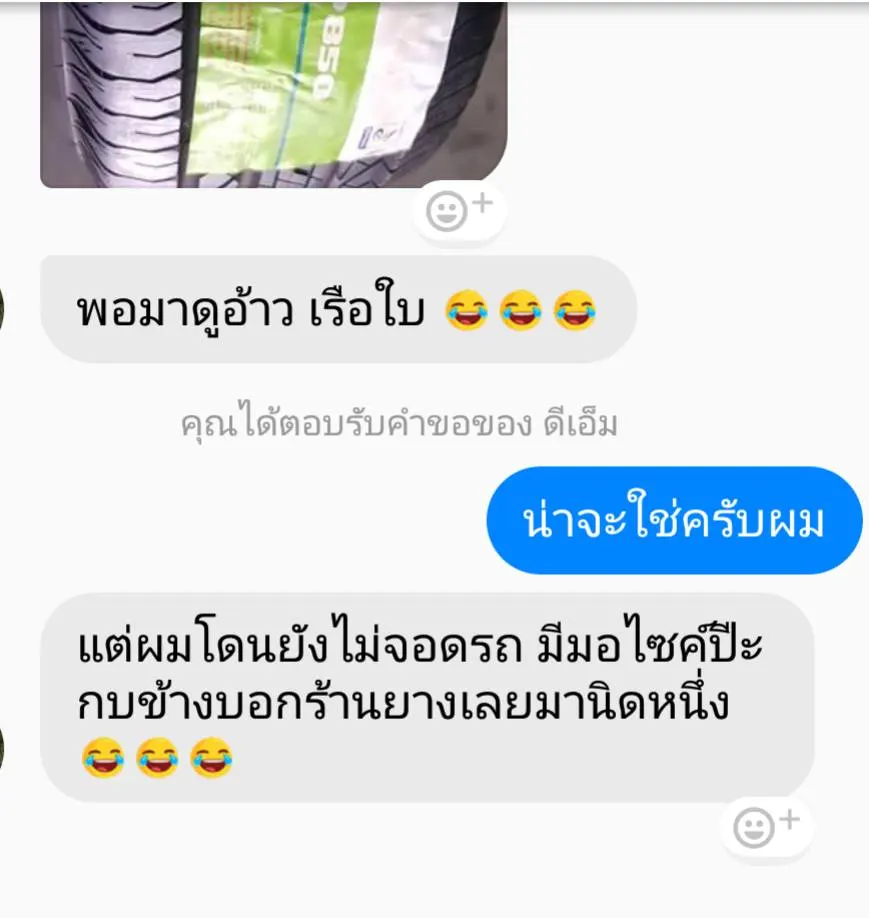Screen dimensions: 869x918
Task: Add emoji reaction to the tire photo
Action: pos(459,210)
